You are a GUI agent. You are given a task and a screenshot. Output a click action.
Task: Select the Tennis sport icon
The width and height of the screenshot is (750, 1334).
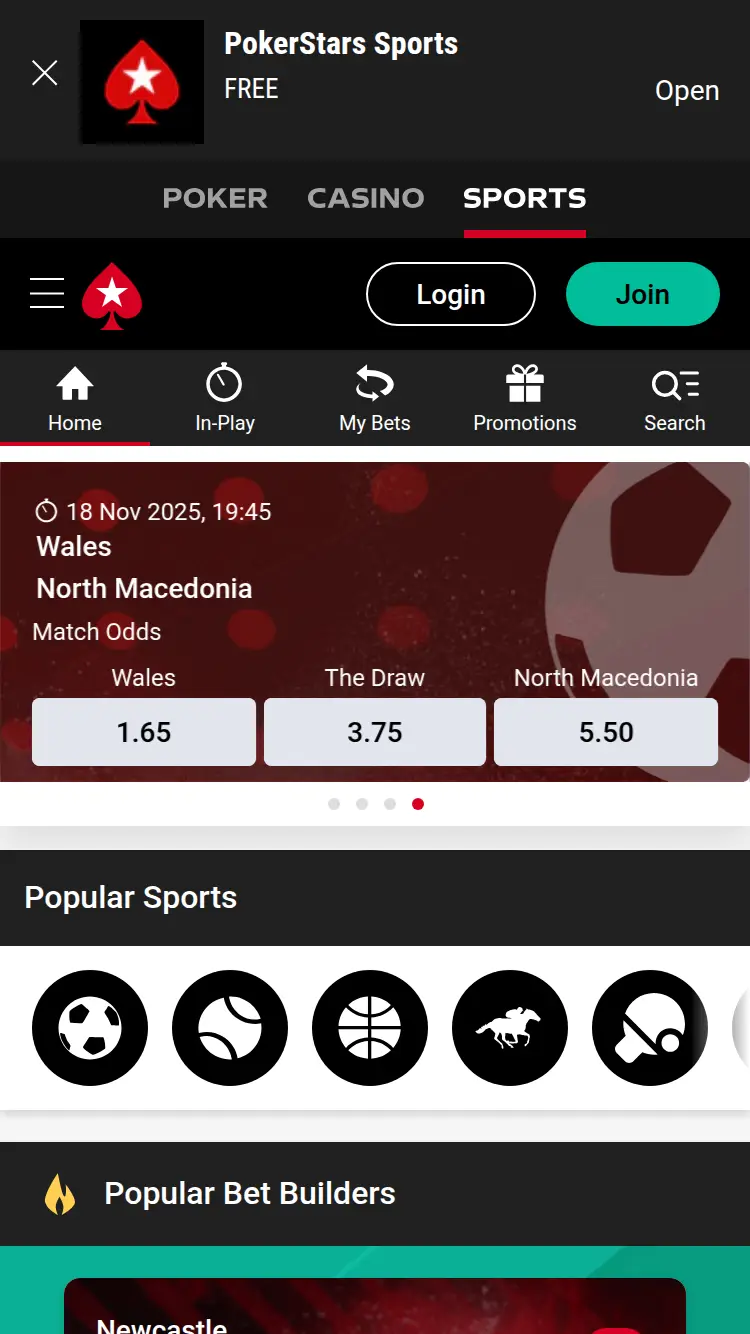click(x=230, y=1028)
